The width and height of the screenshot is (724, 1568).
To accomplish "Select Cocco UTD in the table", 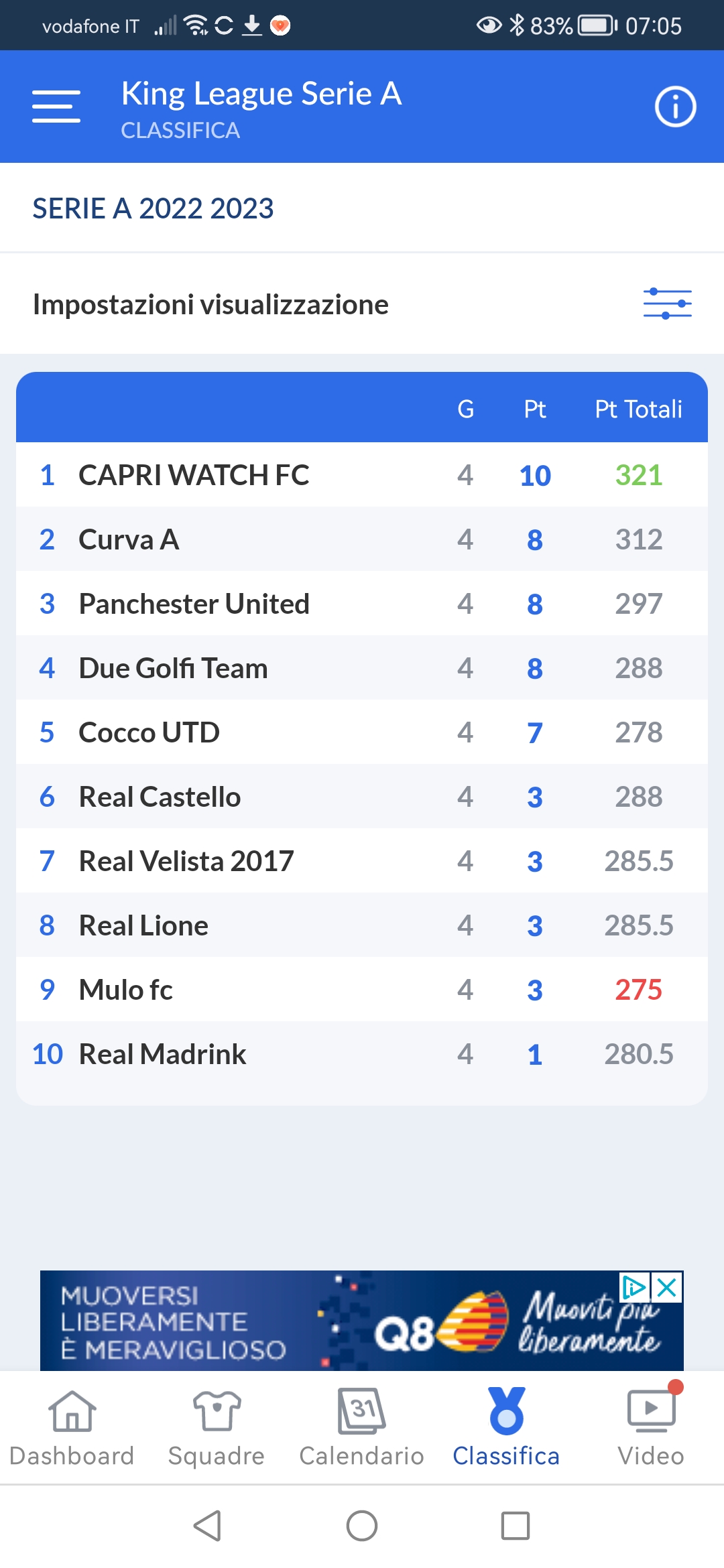I will point(362,732).
